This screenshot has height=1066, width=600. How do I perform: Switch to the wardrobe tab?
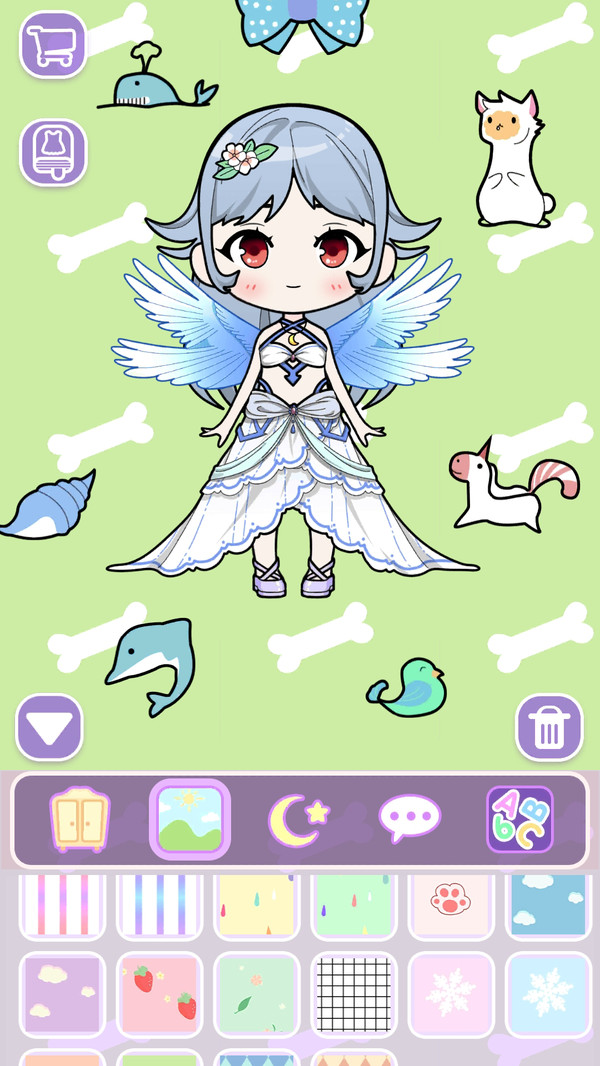pos(80,818)
